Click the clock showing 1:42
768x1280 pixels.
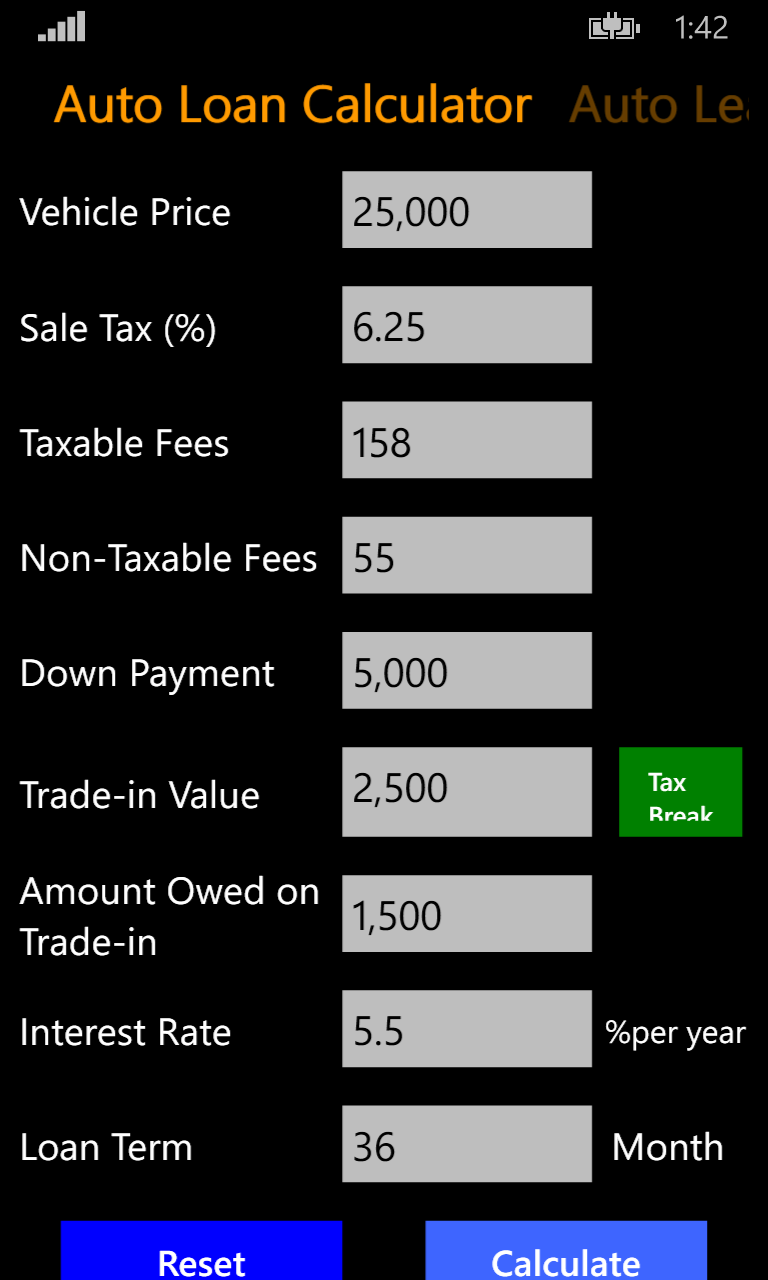pos(700,27)
